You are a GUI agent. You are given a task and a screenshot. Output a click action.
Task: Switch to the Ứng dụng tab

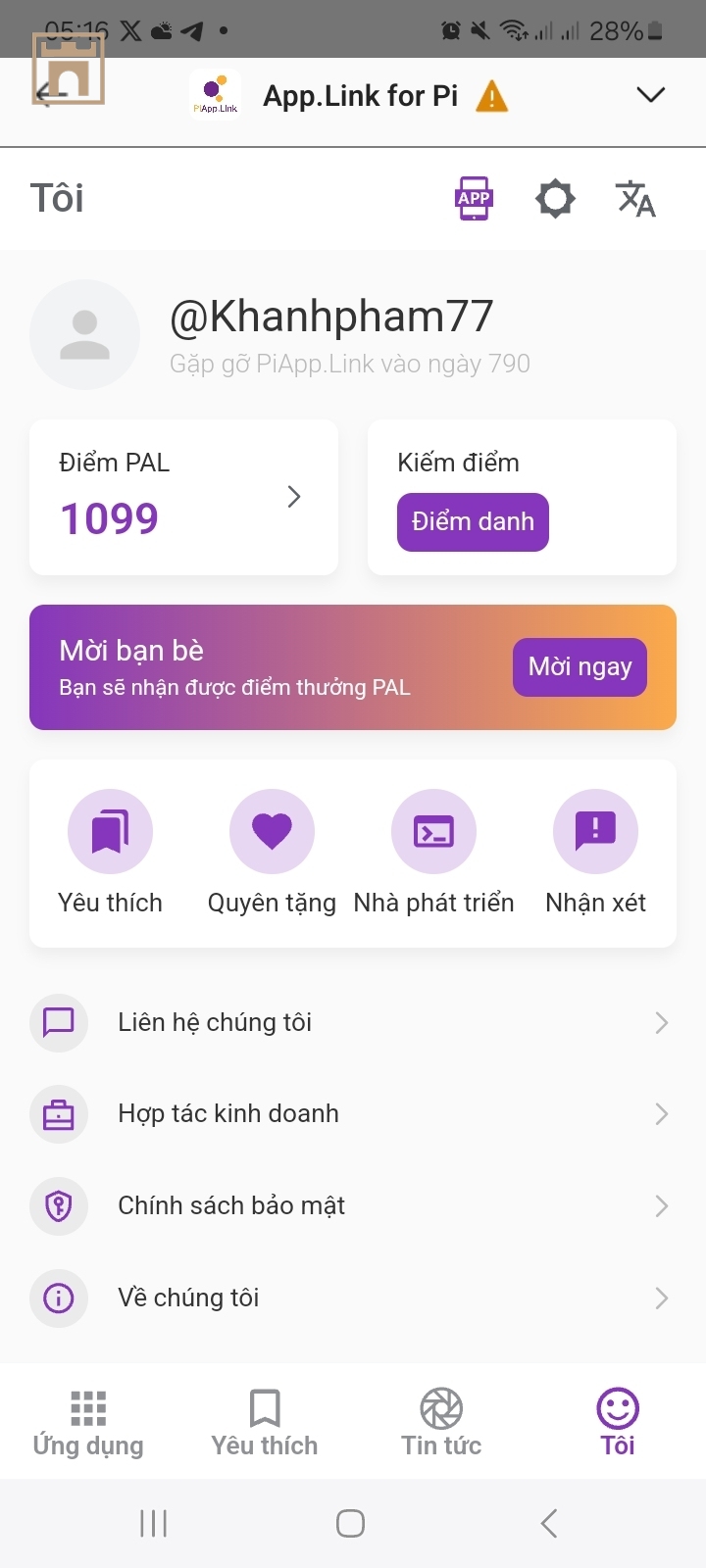click(88, 1422)
